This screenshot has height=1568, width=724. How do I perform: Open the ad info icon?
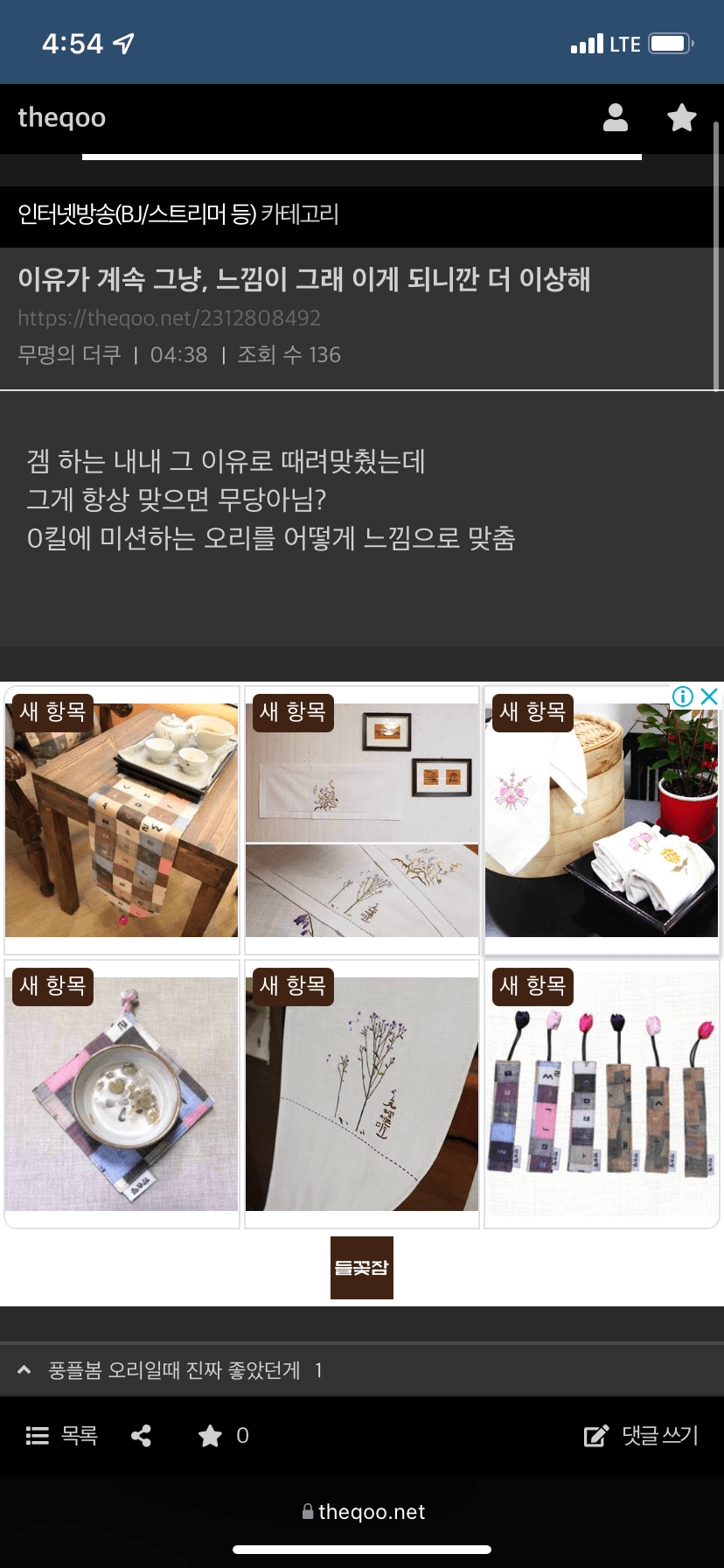(x=683, y=696)
